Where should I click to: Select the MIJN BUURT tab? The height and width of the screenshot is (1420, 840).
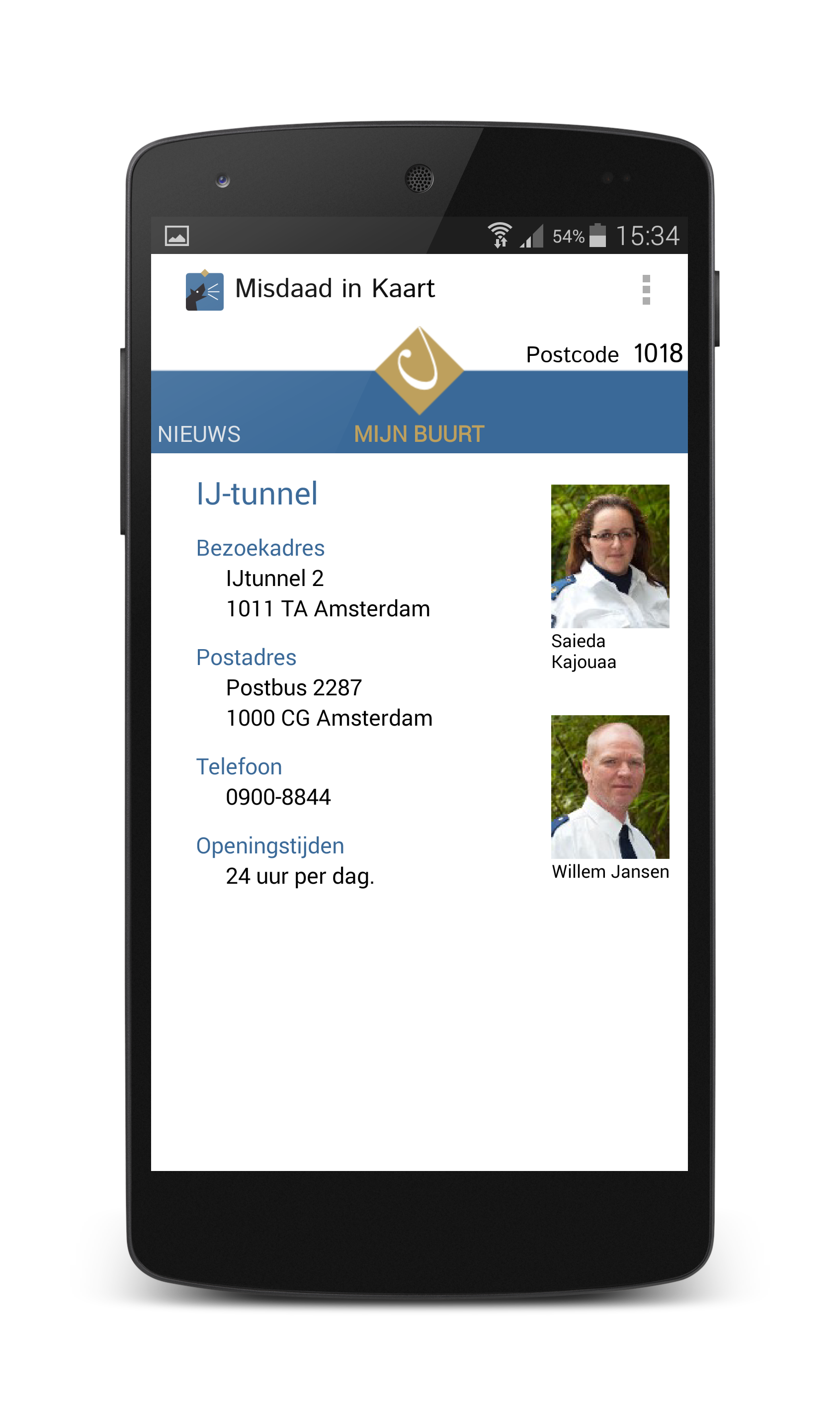[x=419, y=434]
